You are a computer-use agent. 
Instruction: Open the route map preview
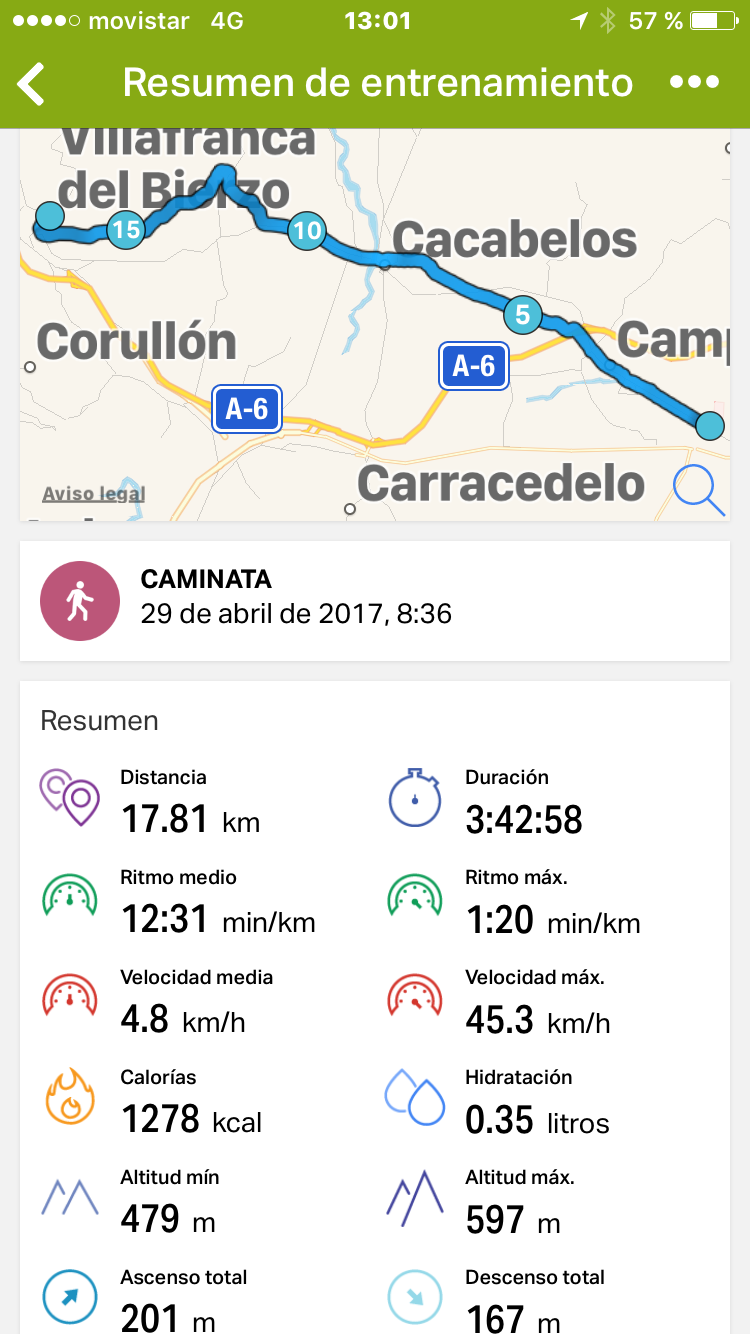point(375,320)
